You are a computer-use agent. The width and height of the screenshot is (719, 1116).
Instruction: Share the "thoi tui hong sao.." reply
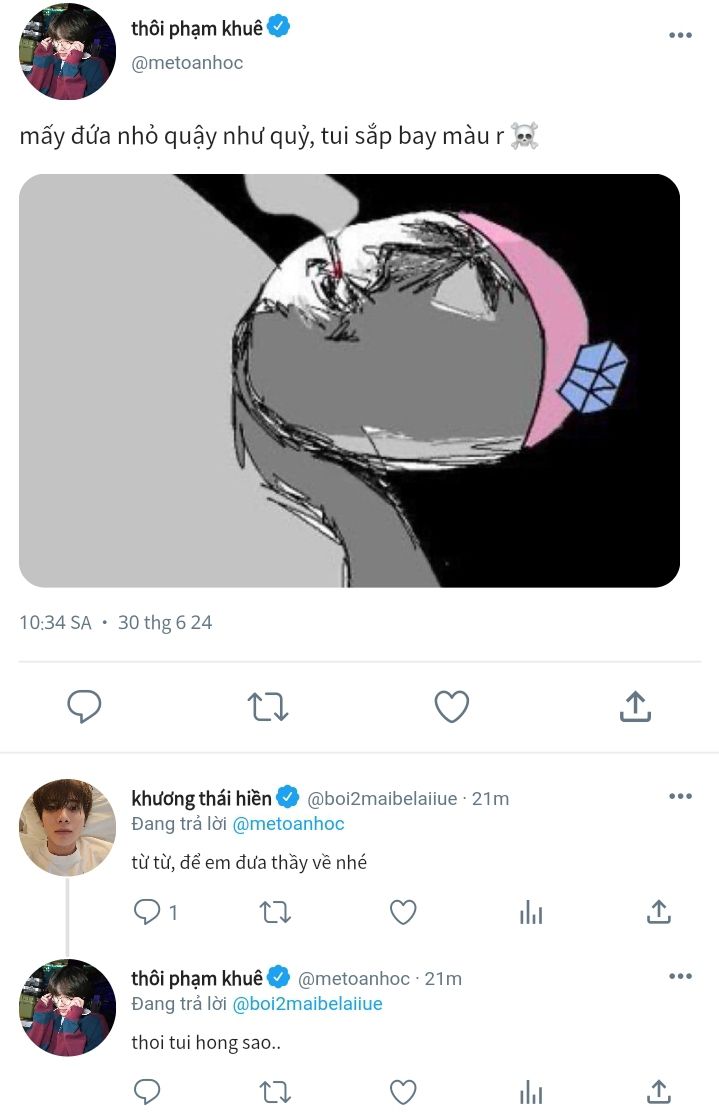pyautogui.click(x=658, y=1091)
